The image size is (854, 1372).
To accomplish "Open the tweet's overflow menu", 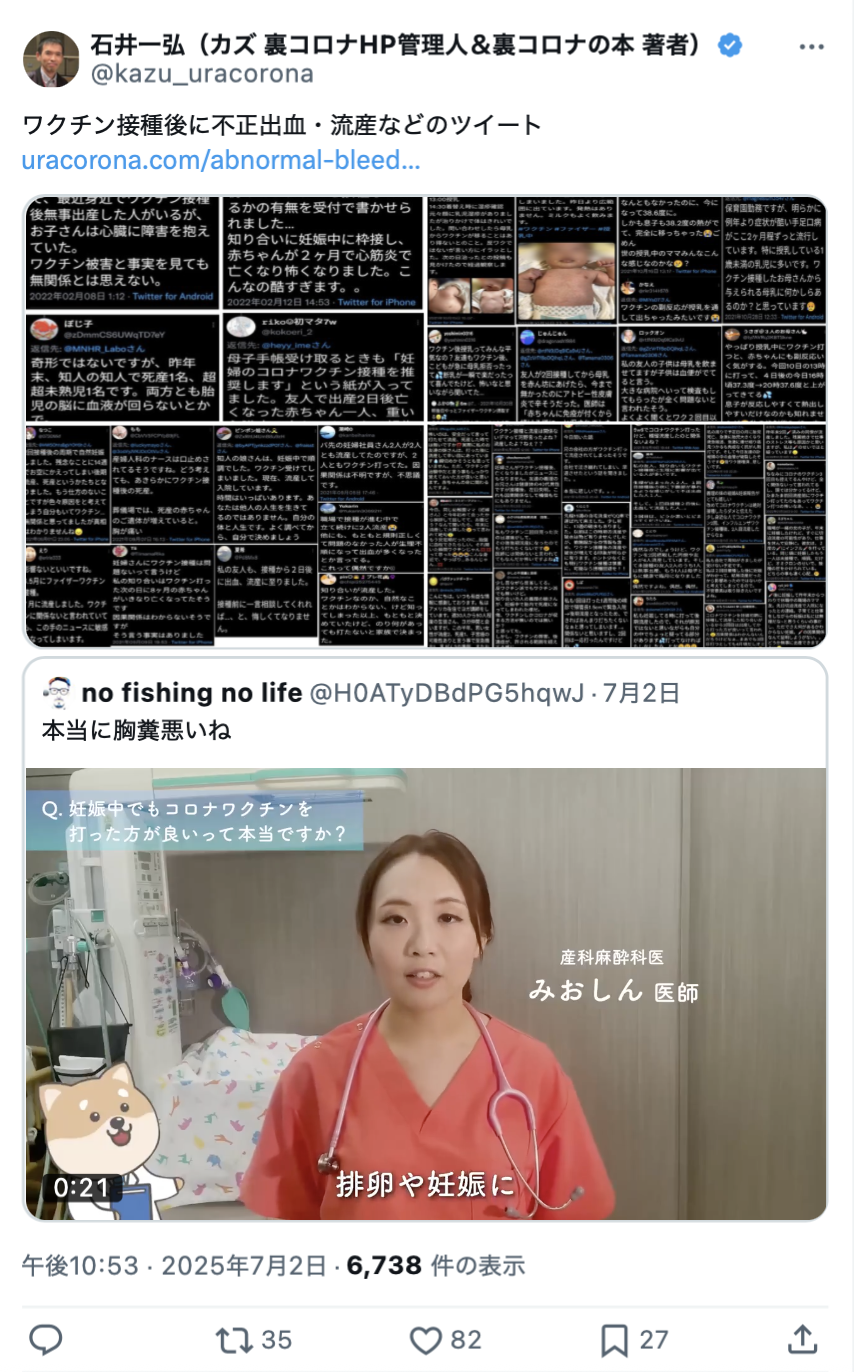I will (x=810, y=47).
